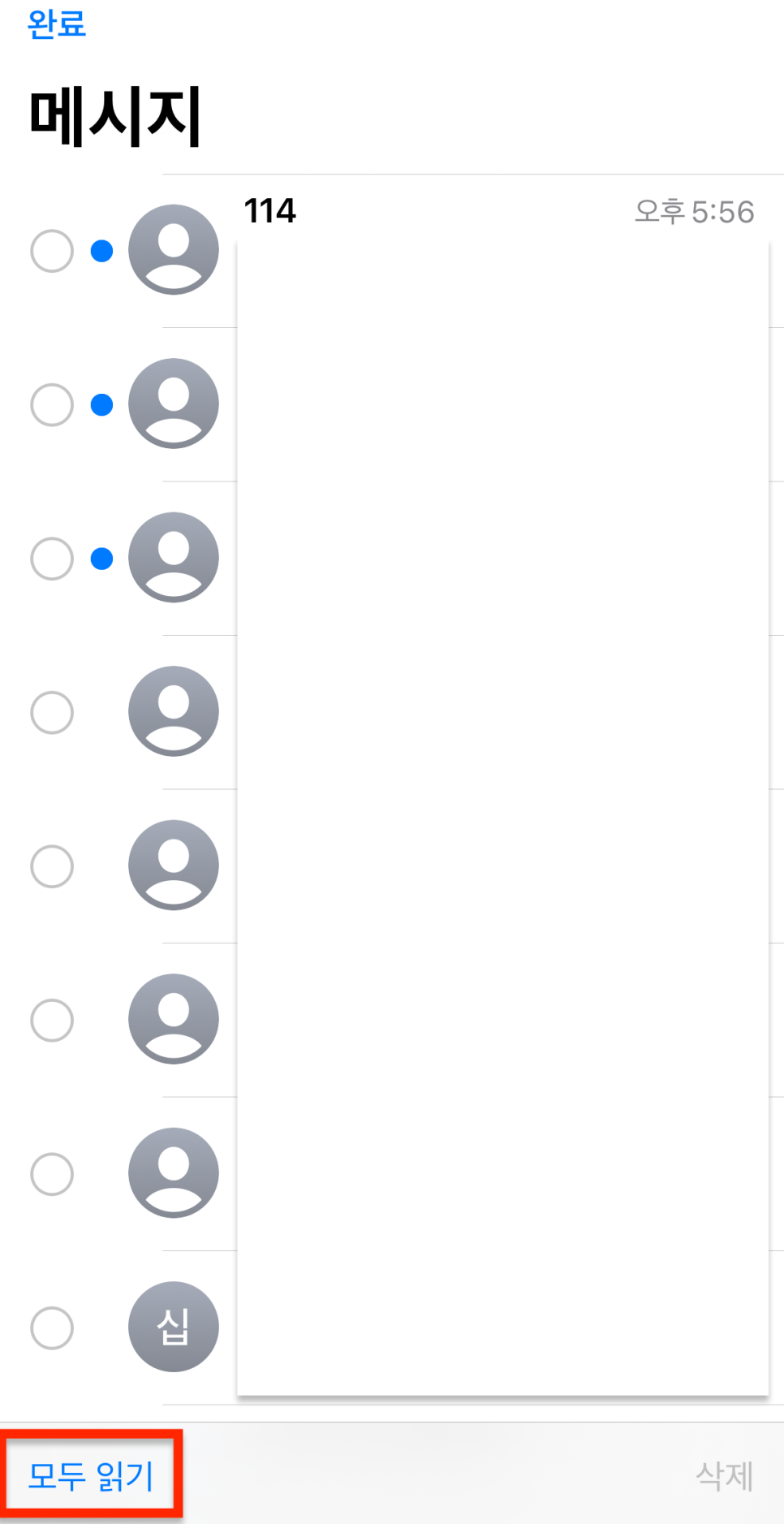The image size is (784, 1524).
Task: Tap the 삭제 delete button
Action: 725,1475
